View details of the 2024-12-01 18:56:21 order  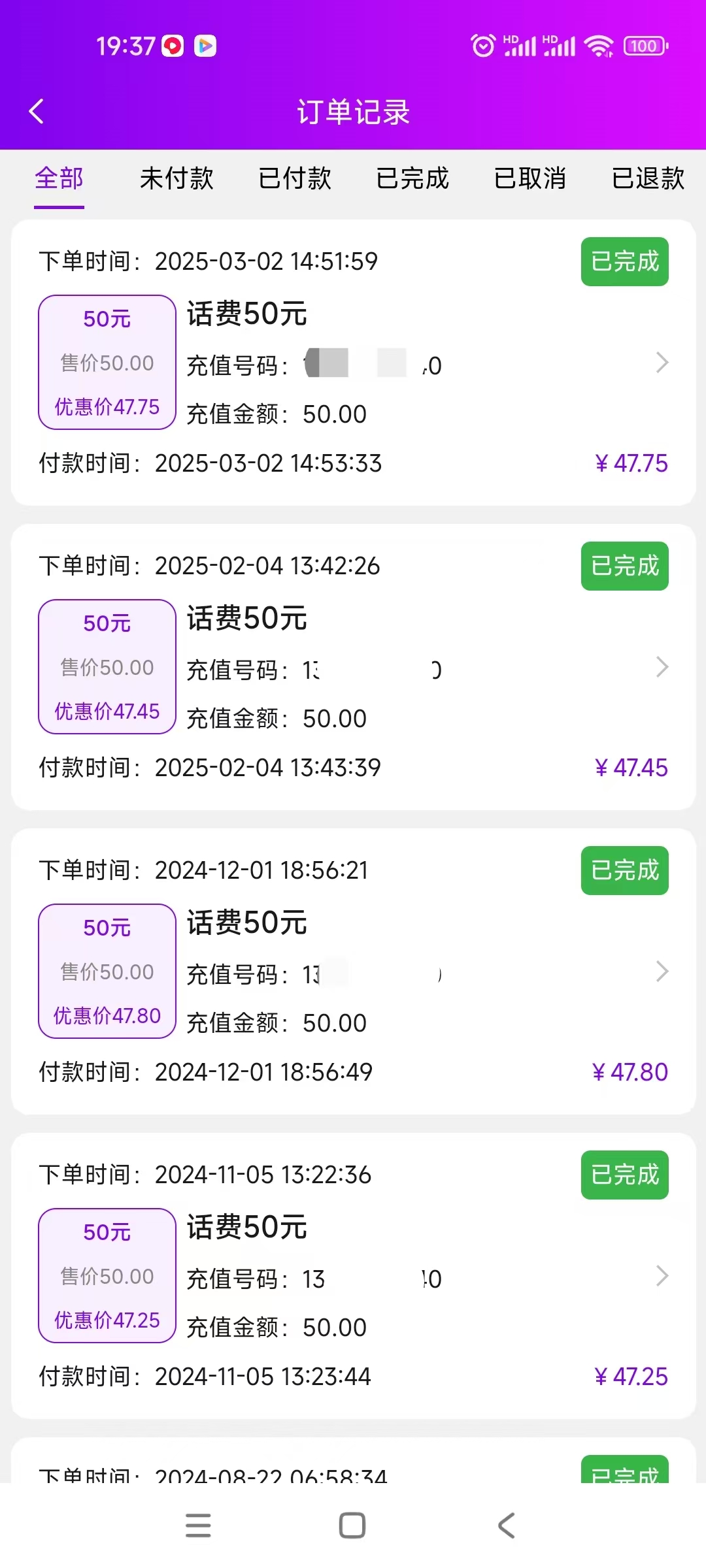point(353,972)
